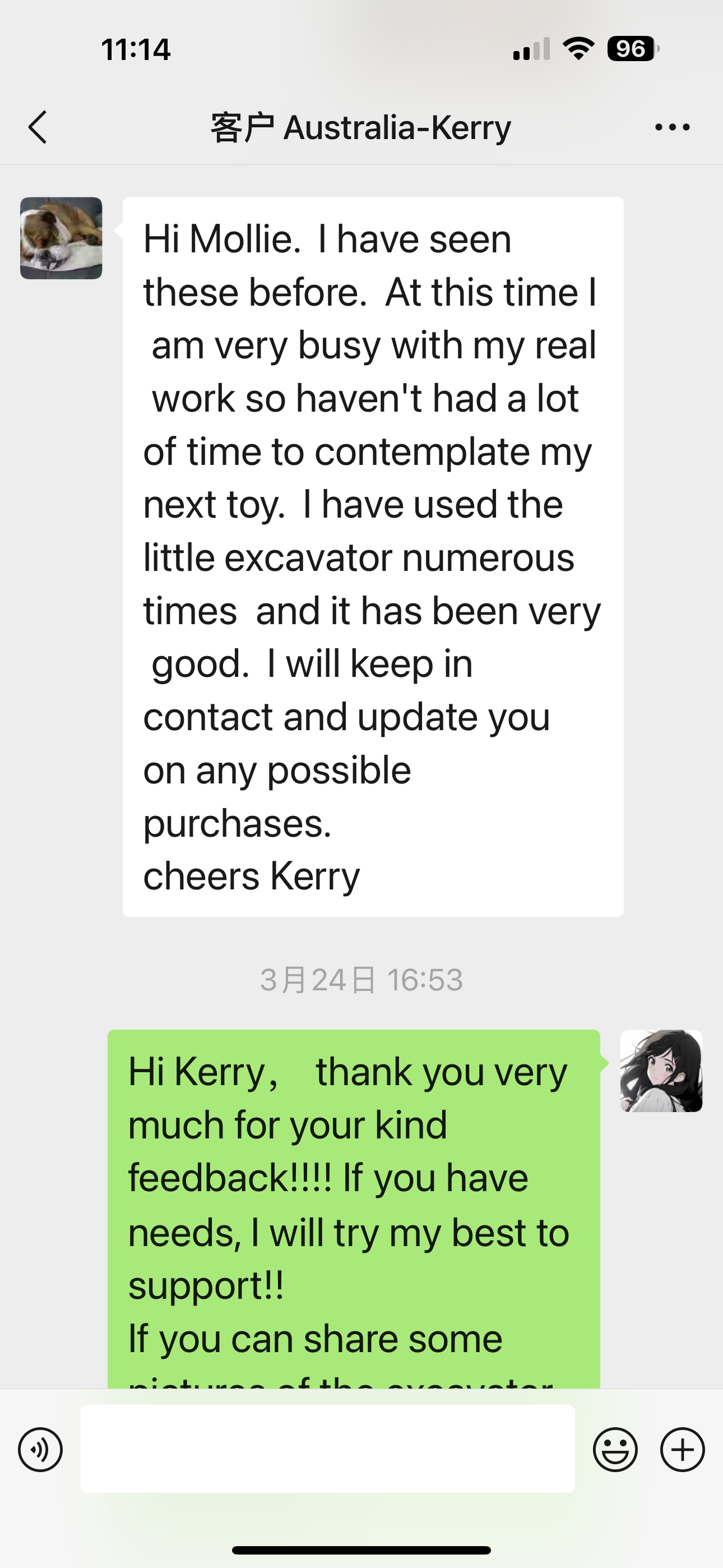Tap the battery indicator showing 96
The height and width of the screenshot is (1568, 723).
coord(630,50)
